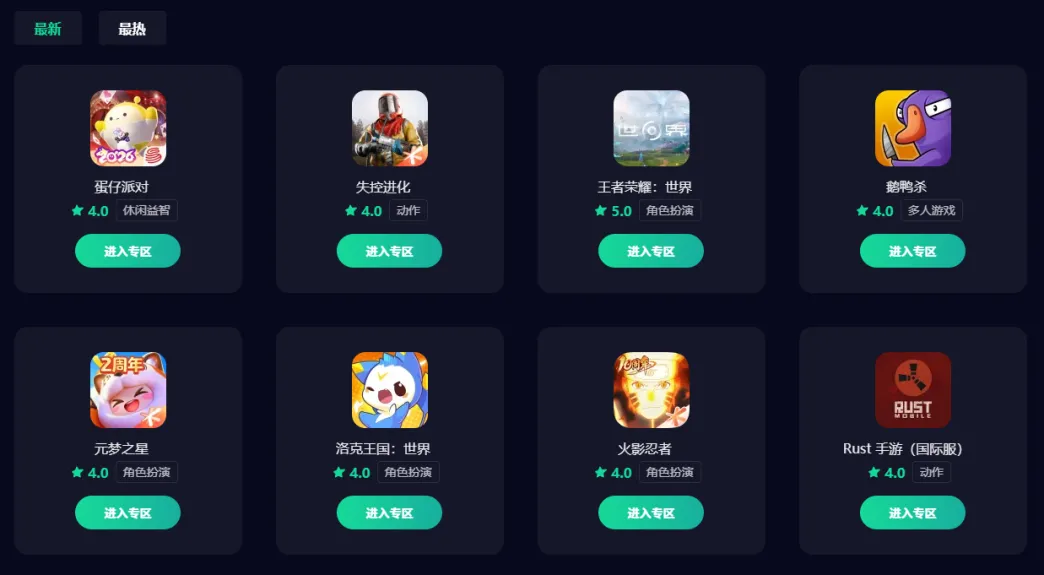Tap 进入专区 under 失控进化
This screenshot has width=1044, height=575.
pyautogui.click(x=389, y=251)
